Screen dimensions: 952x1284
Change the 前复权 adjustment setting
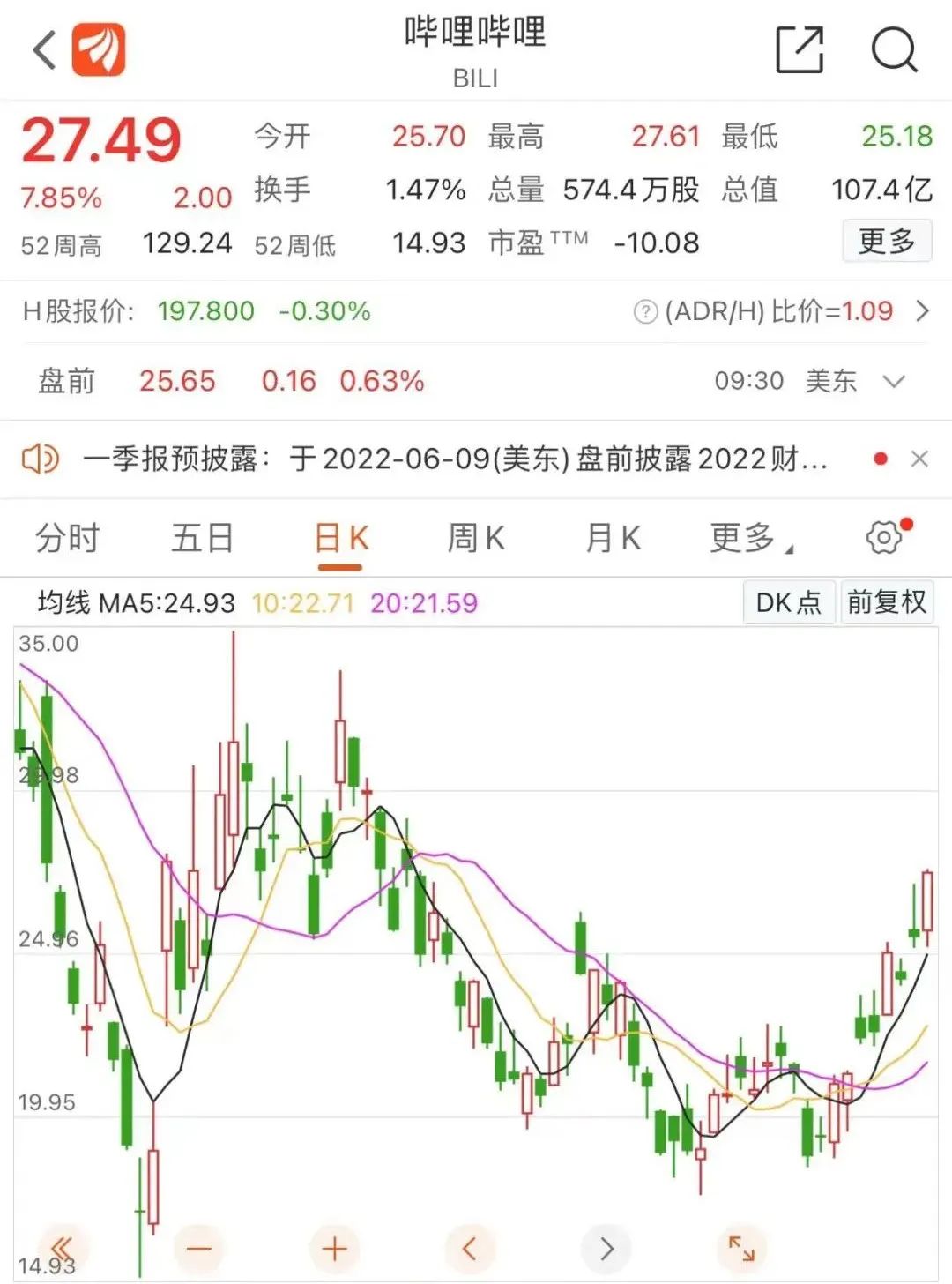(x=886, y=602)
